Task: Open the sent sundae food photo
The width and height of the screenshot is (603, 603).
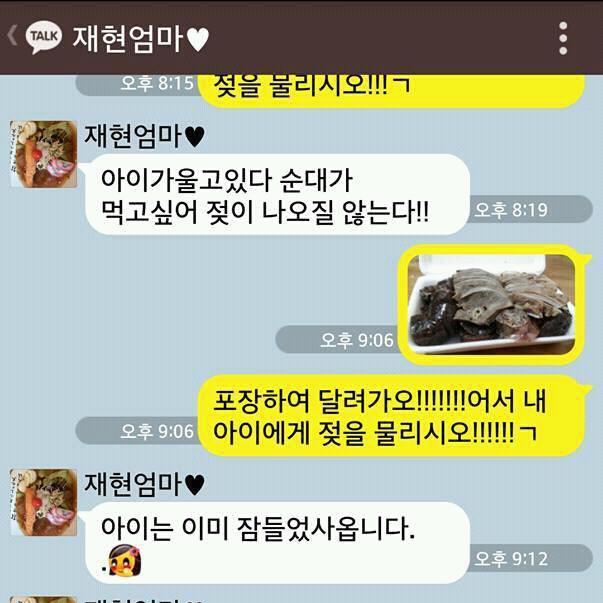Action: [x=491, y=301]
